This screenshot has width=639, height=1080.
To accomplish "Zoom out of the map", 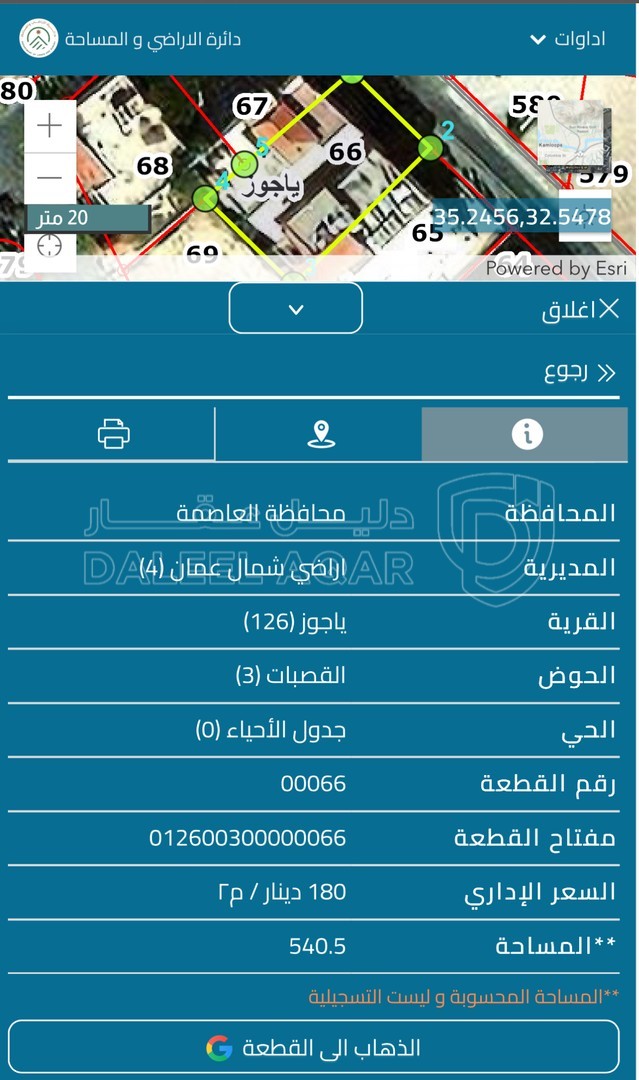I will [50, 178].
